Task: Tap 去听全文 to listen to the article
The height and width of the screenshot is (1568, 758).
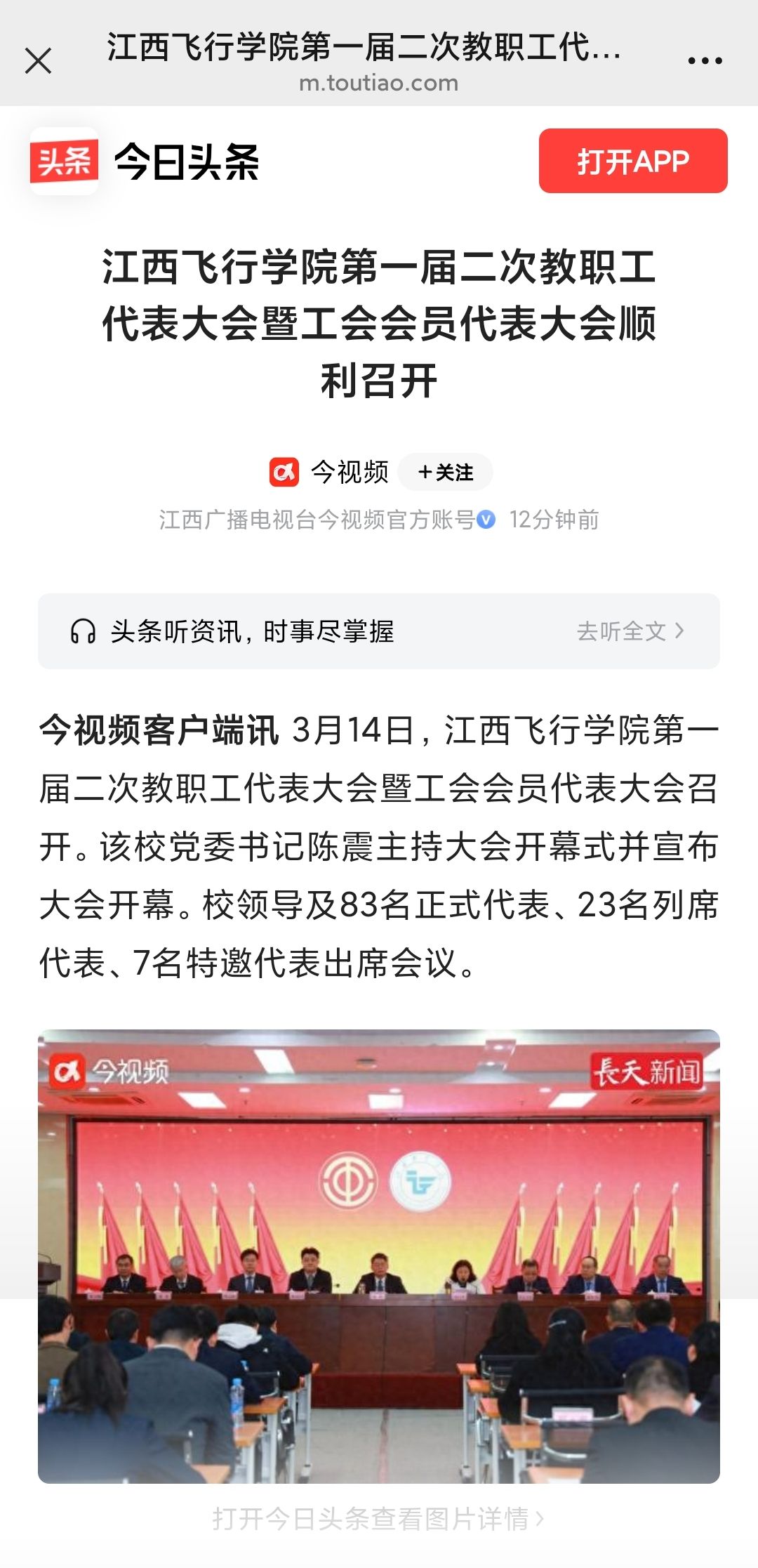Action: 630,631
